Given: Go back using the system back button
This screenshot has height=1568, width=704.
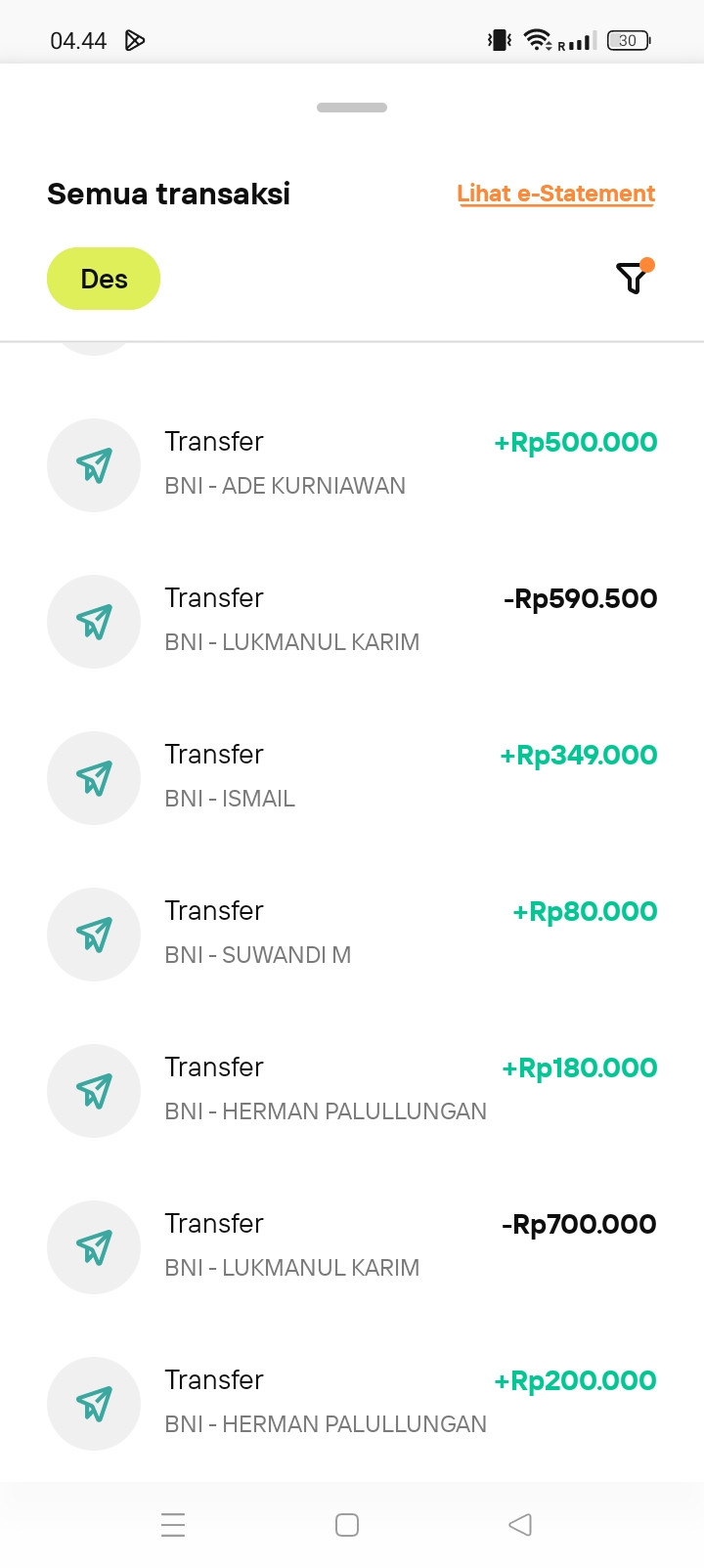Looking at the screenshot, I should [x=520, y=1524].
